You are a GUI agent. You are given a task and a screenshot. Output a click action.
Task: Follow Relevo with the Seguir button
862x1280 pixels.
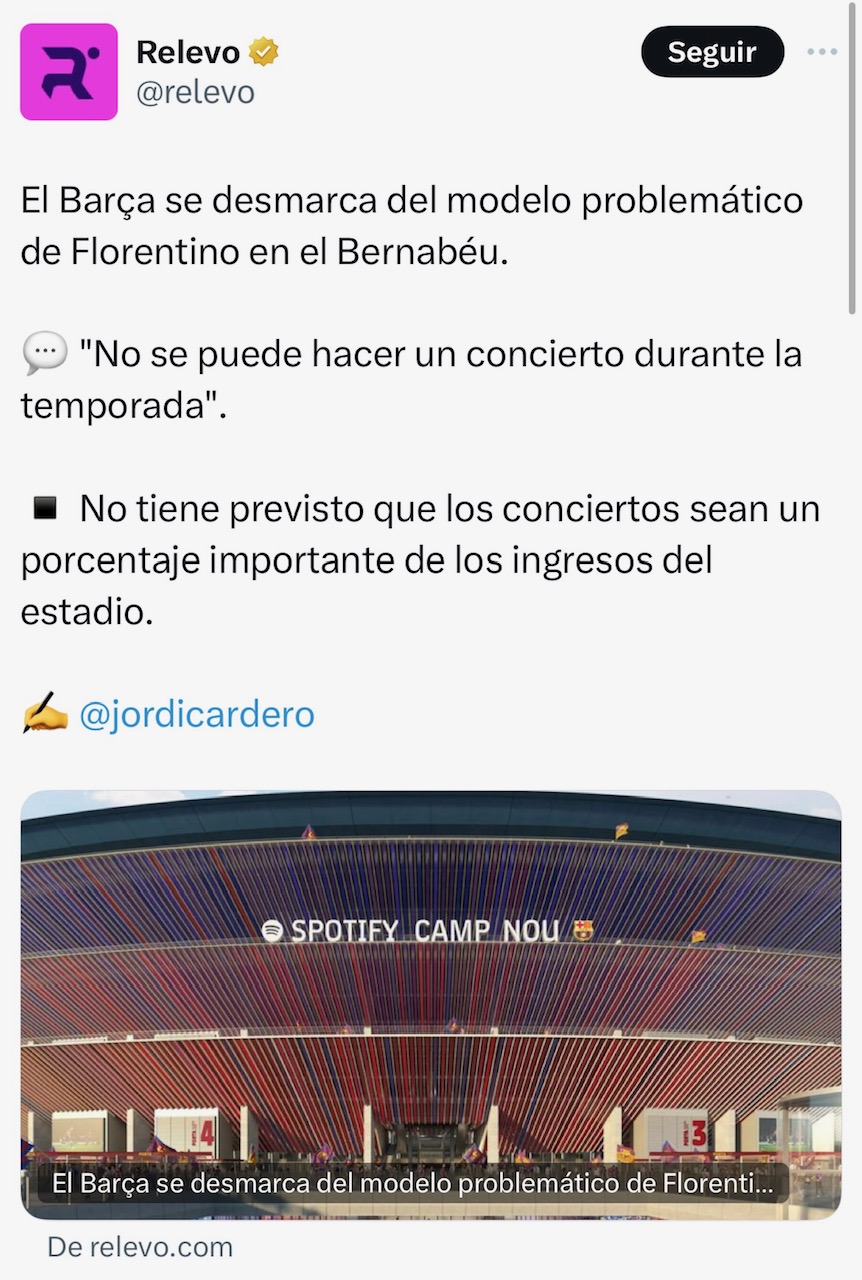coord(712,52)
